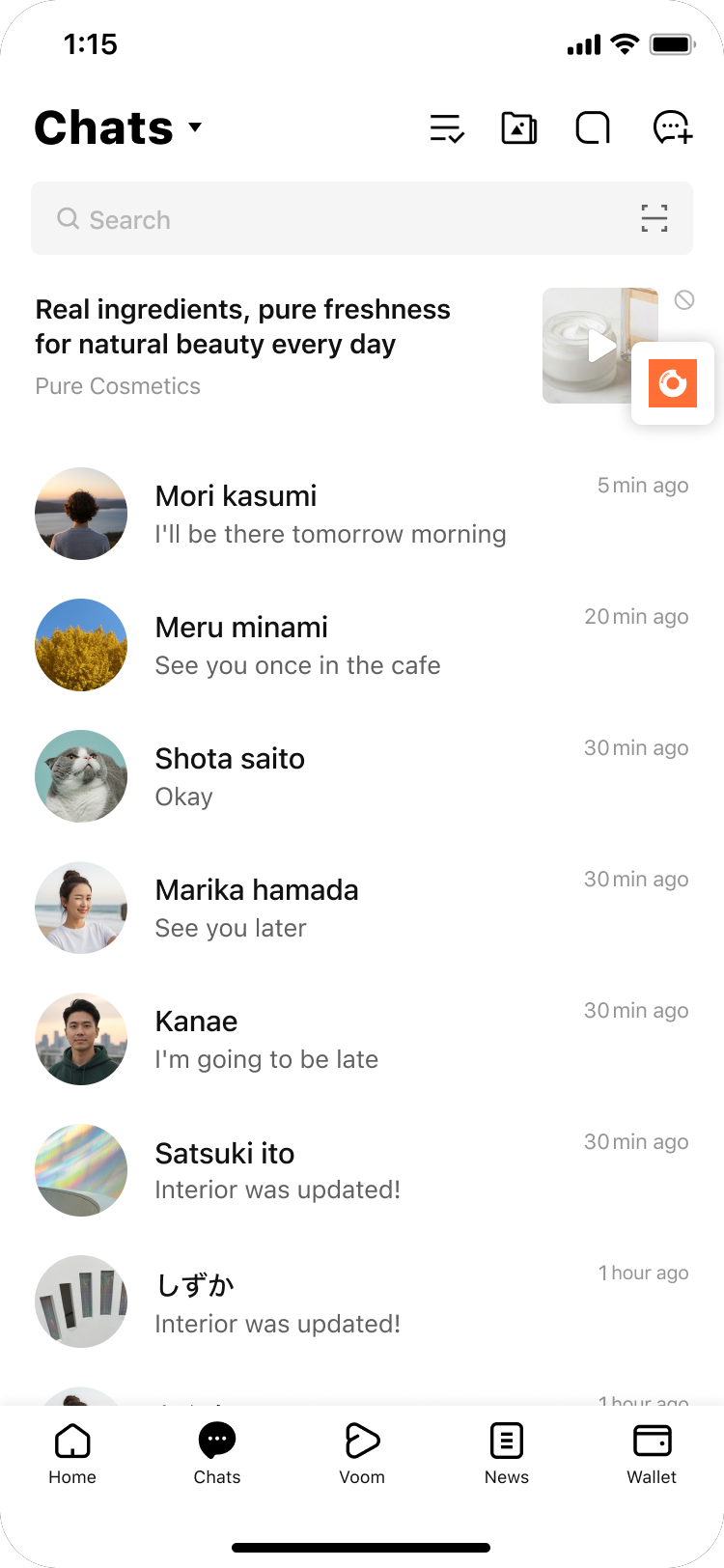Viewport: 724px width, 1568px height.
Task: Open the open chat square icon
Action: click(593, 127)
